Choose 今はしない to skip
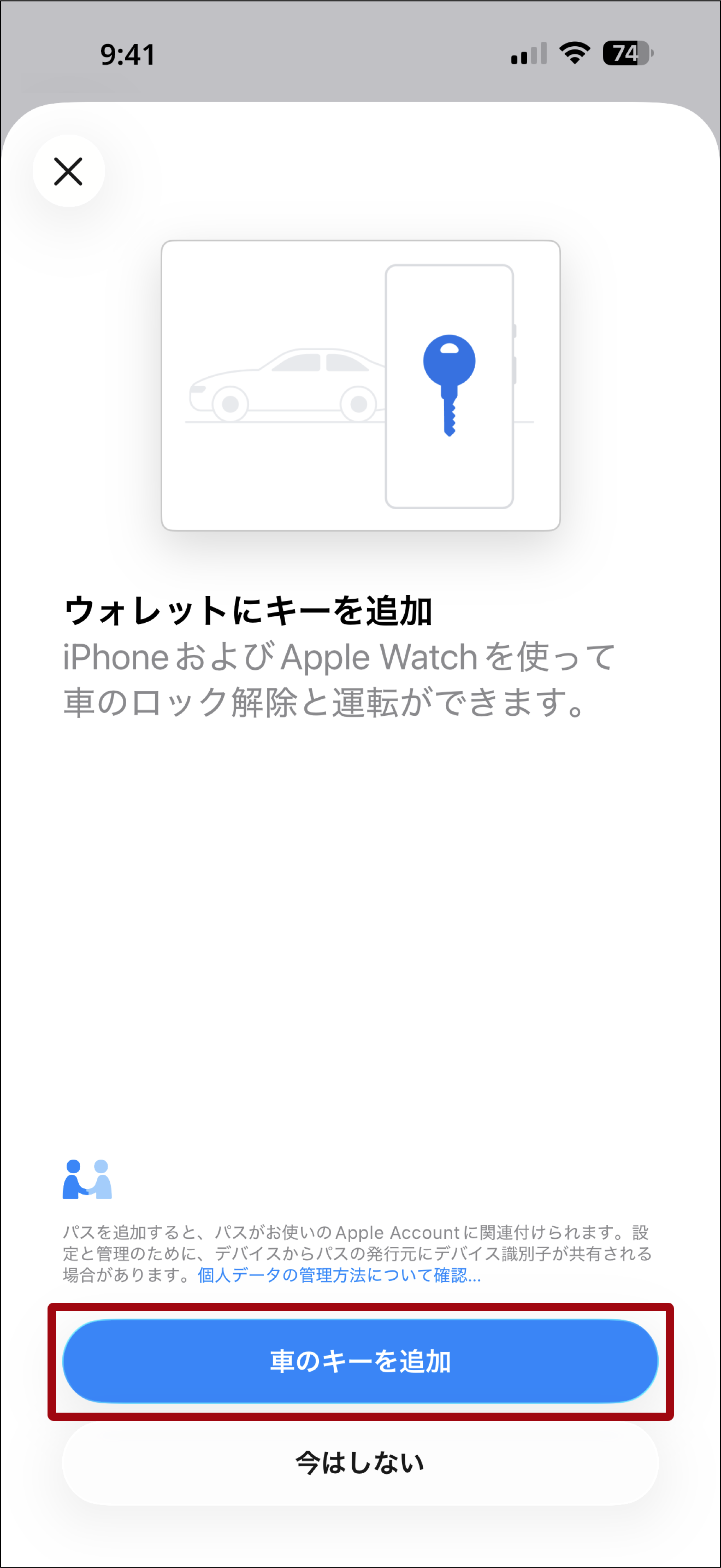 360,1462
